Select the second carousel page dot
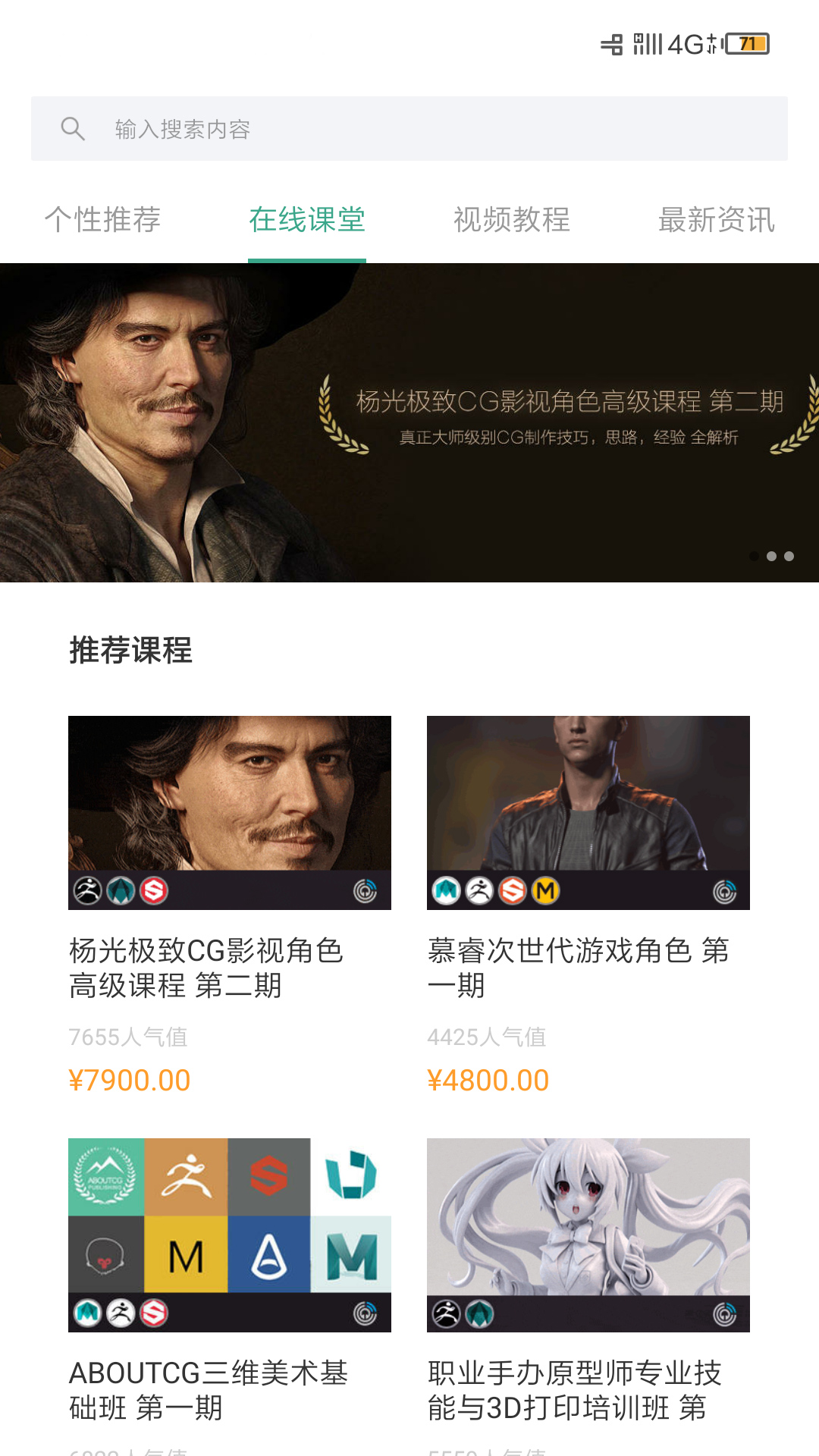819x1456 pixels. click(772, 556)
